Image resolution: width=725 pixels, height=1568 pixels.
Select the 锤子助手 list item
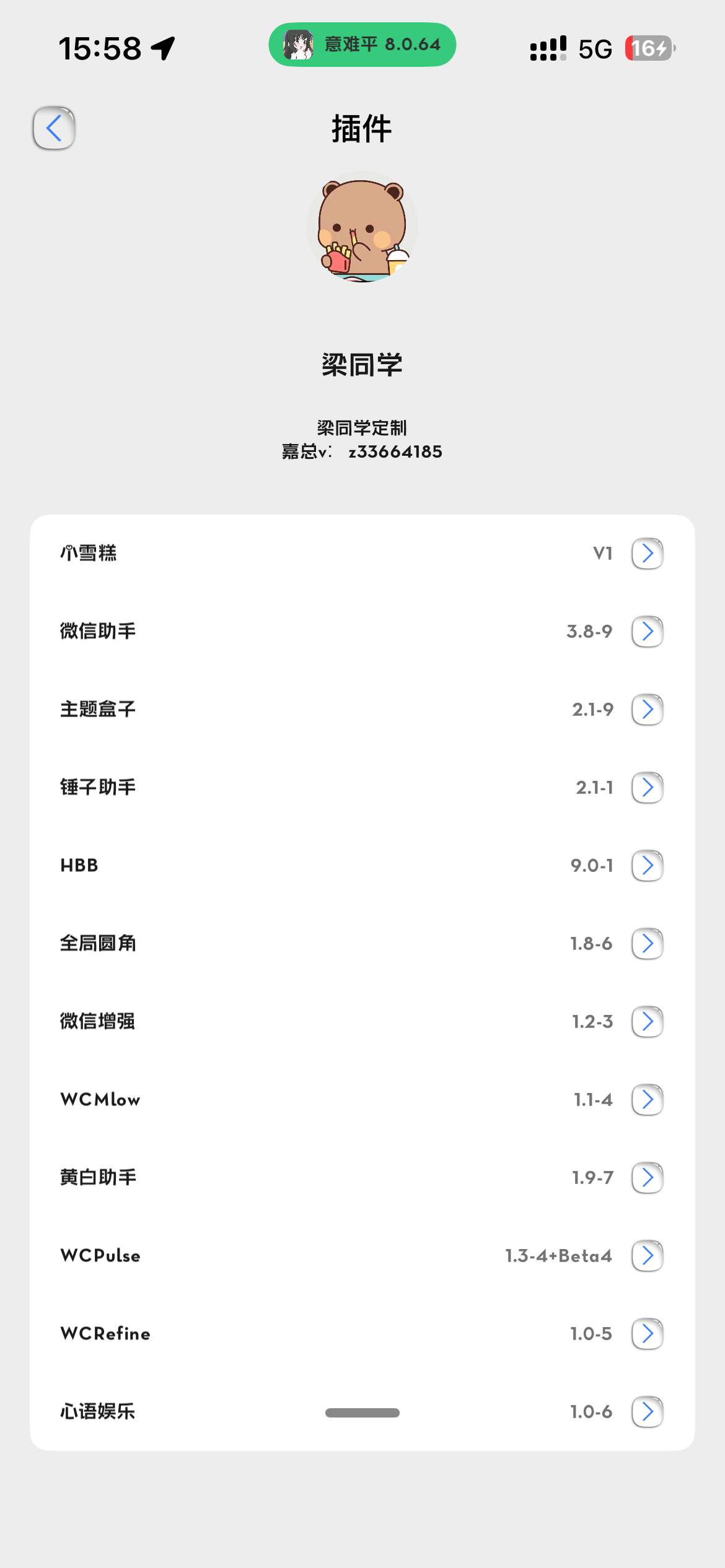click(362, 788)
